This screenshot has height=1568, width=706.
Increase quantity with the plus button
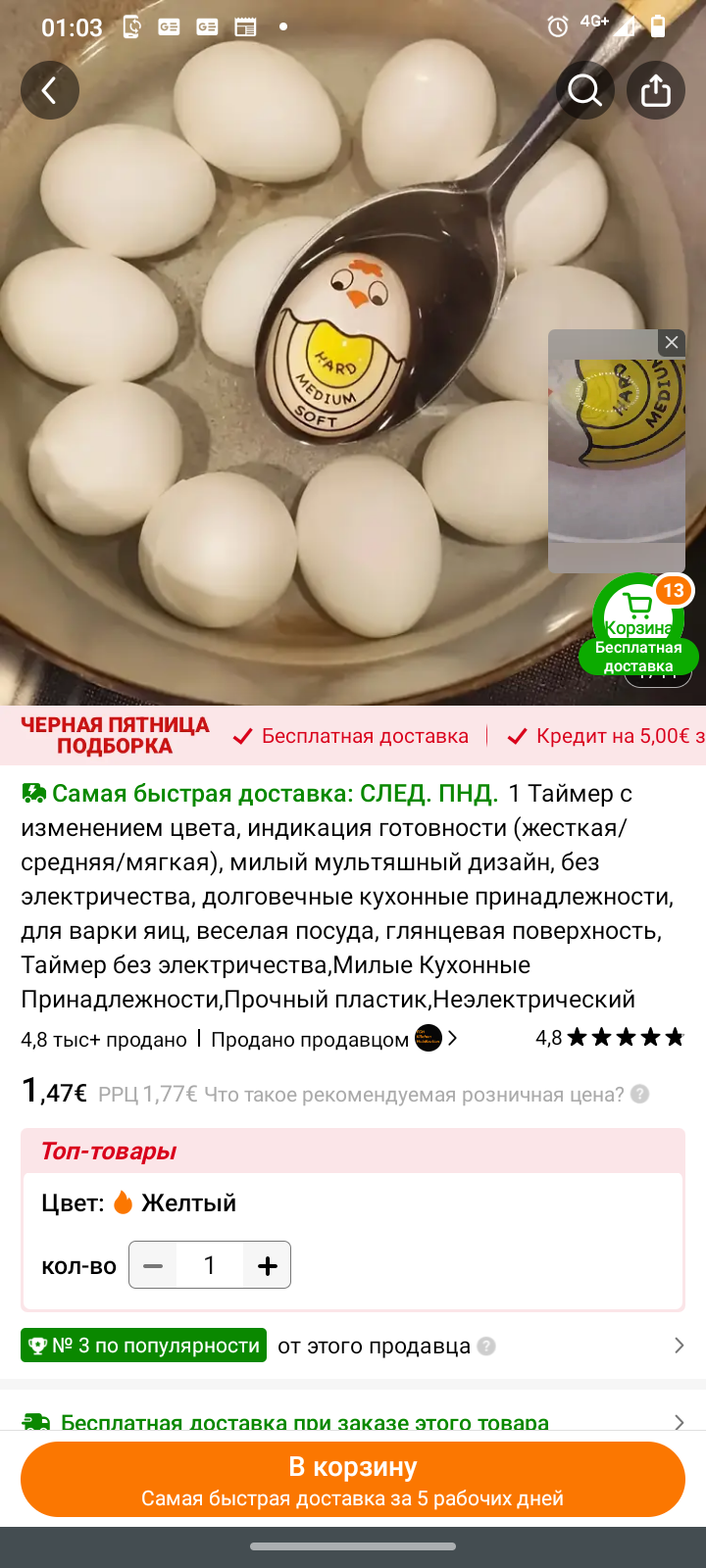point(267,1265)
